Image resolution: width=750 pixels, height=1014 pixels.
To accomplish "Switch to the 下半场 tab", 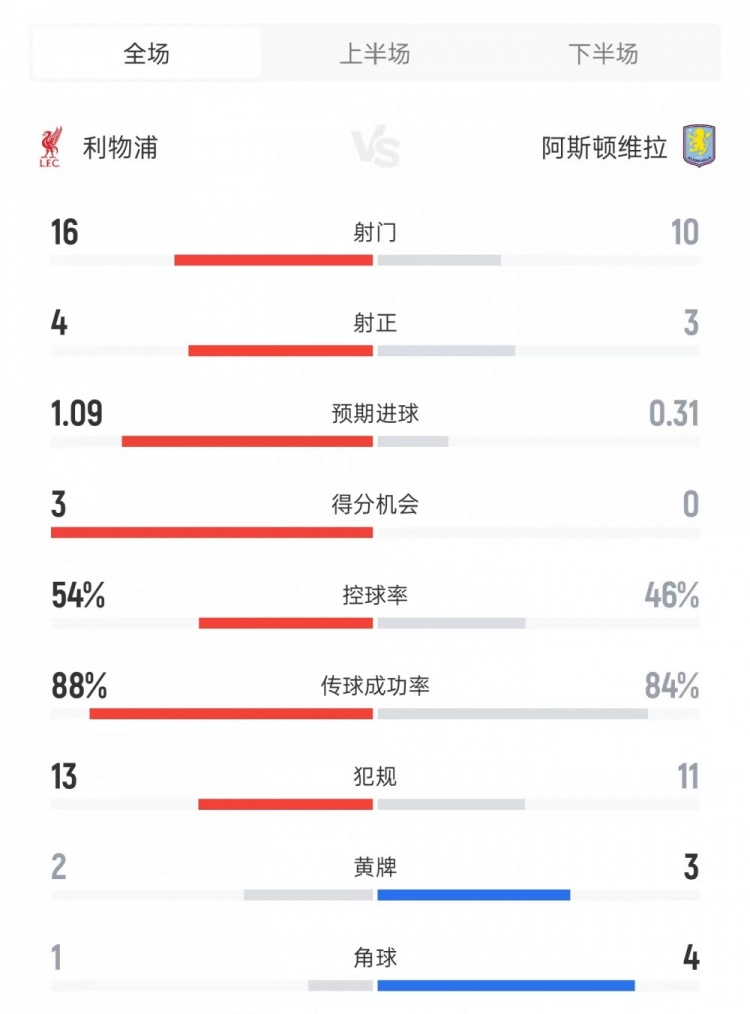I will tap(603, 53).
